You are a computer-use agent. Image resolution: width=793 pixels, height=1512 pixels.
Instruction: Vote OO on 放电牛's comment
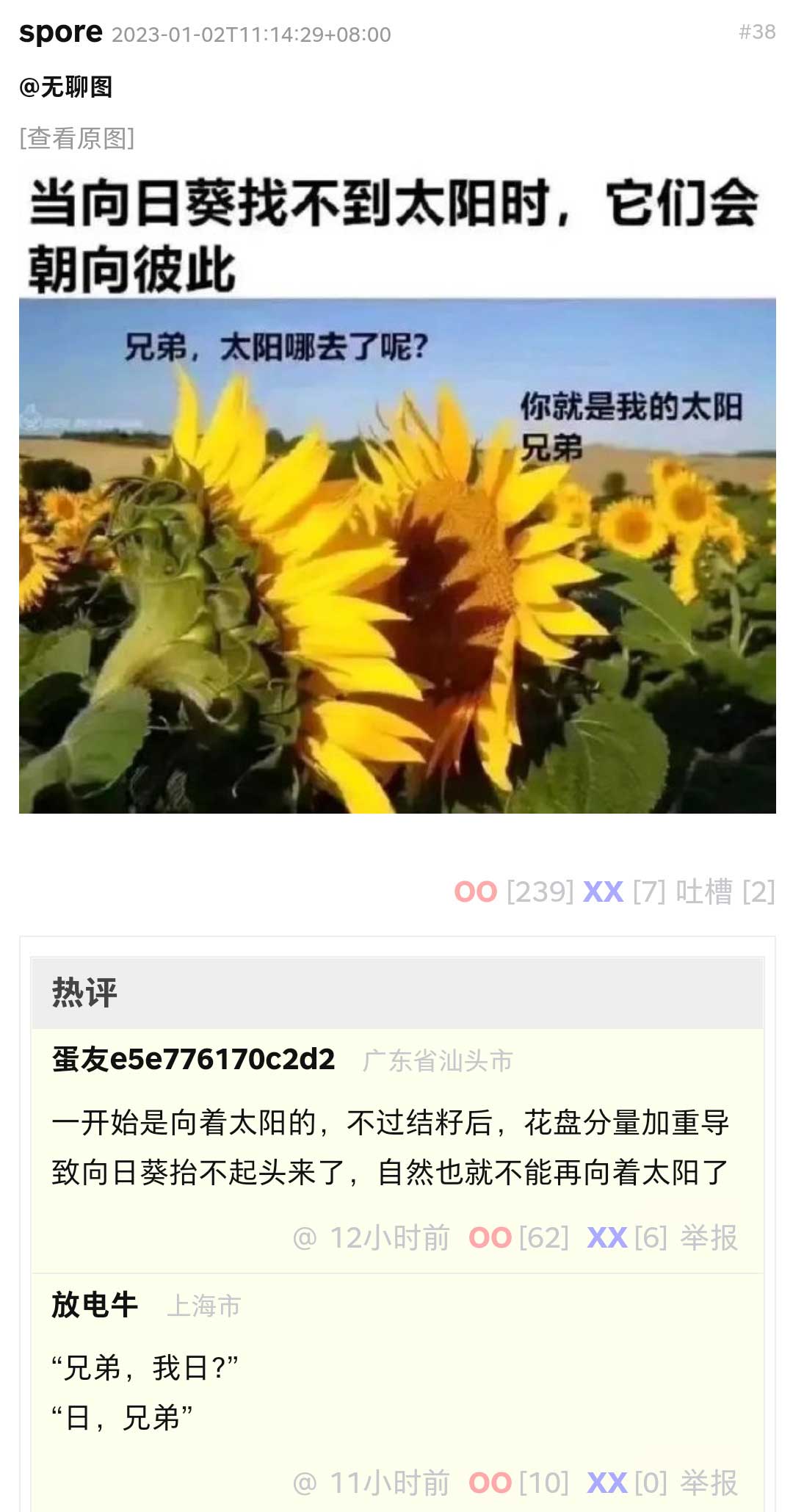(x=490, y=1483)
